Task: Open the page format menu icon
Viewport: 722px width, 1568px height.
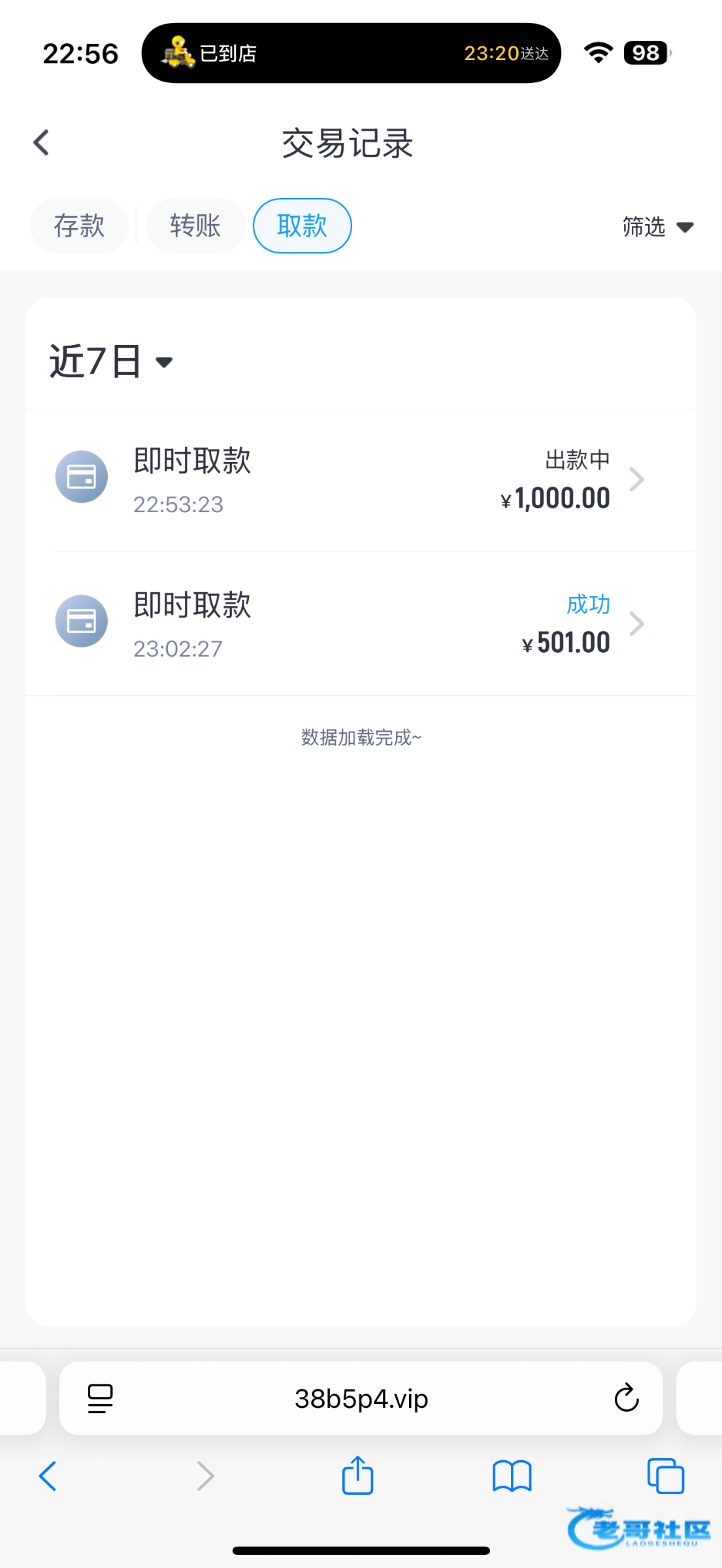Action: [100, 1399]
